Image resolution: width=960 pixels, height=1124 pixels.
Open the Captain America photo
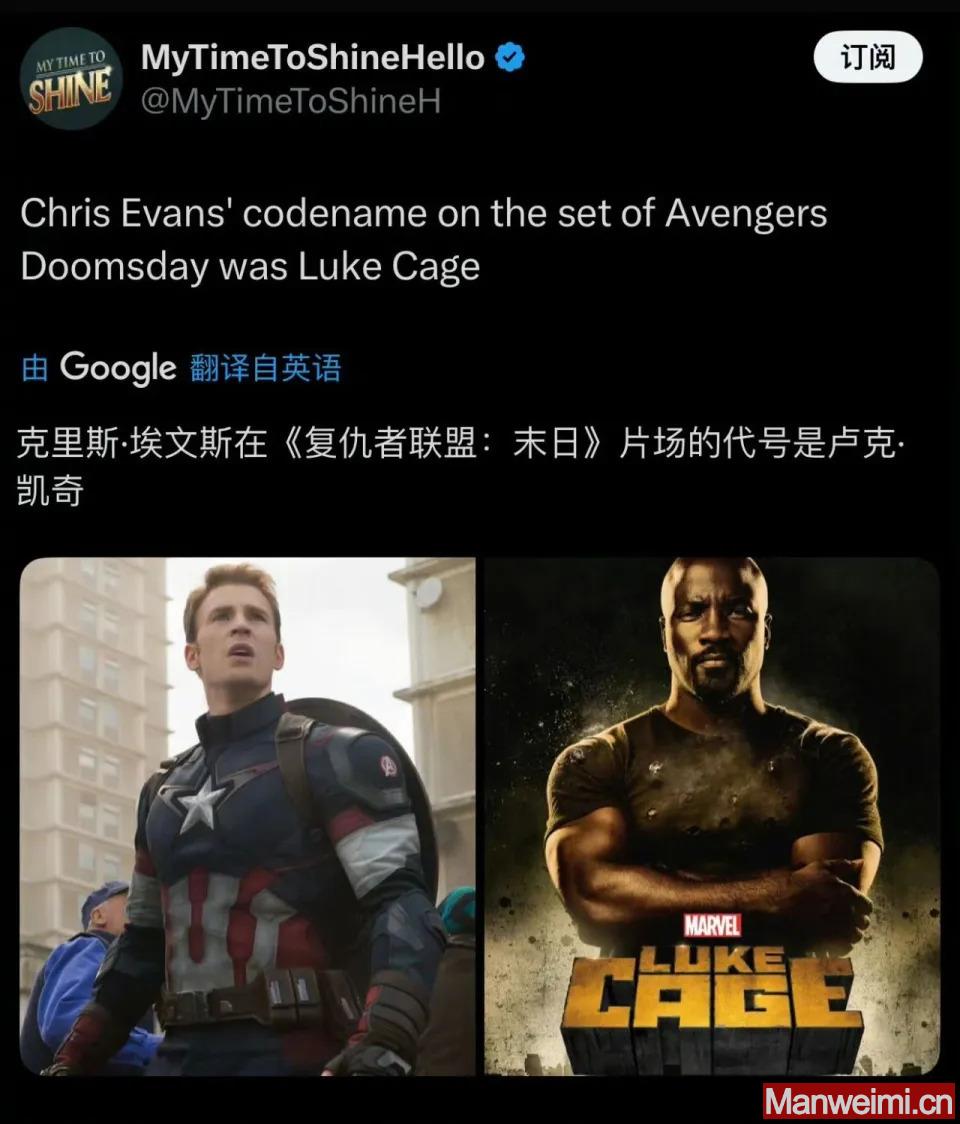[247, 815]
